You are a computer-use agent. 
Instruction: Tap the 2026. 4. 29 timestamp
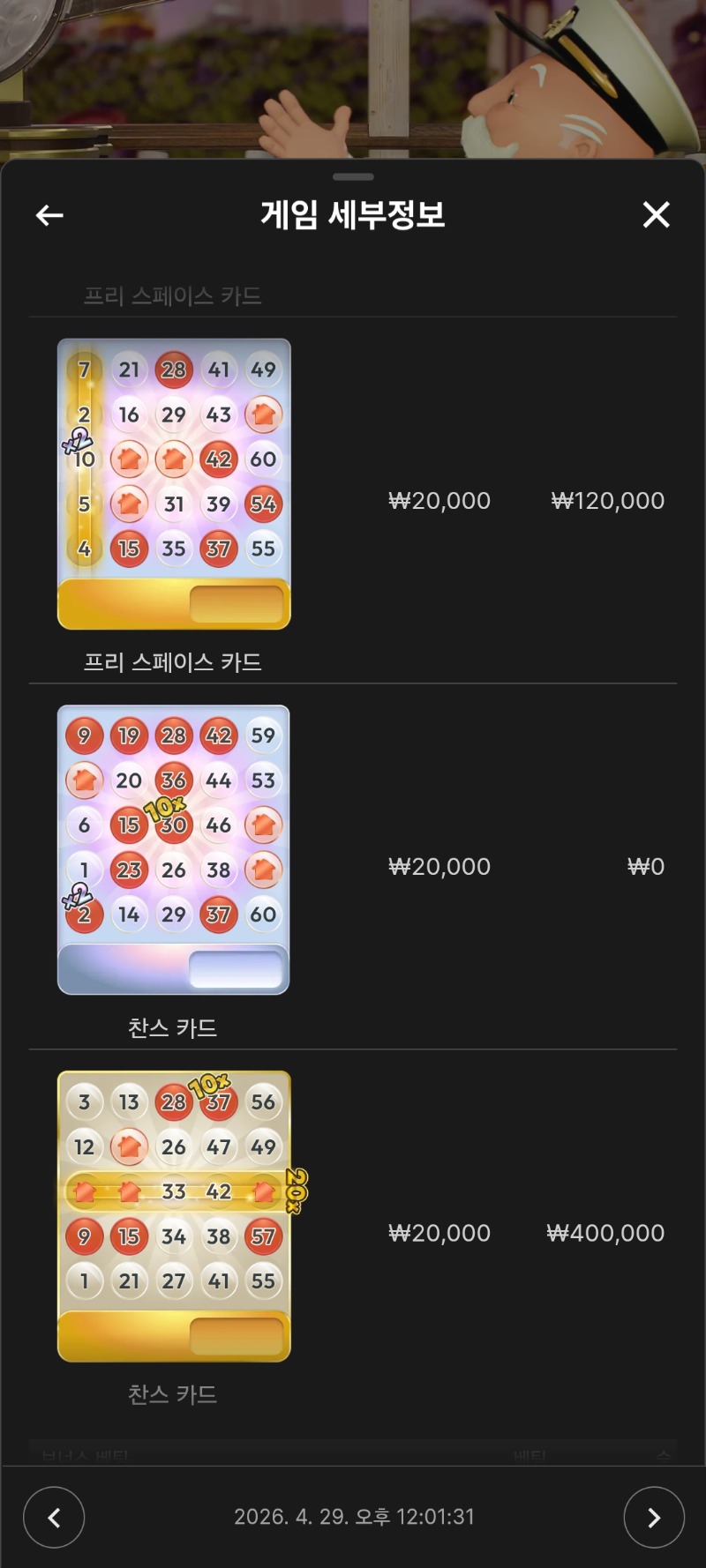[353, 1517]
